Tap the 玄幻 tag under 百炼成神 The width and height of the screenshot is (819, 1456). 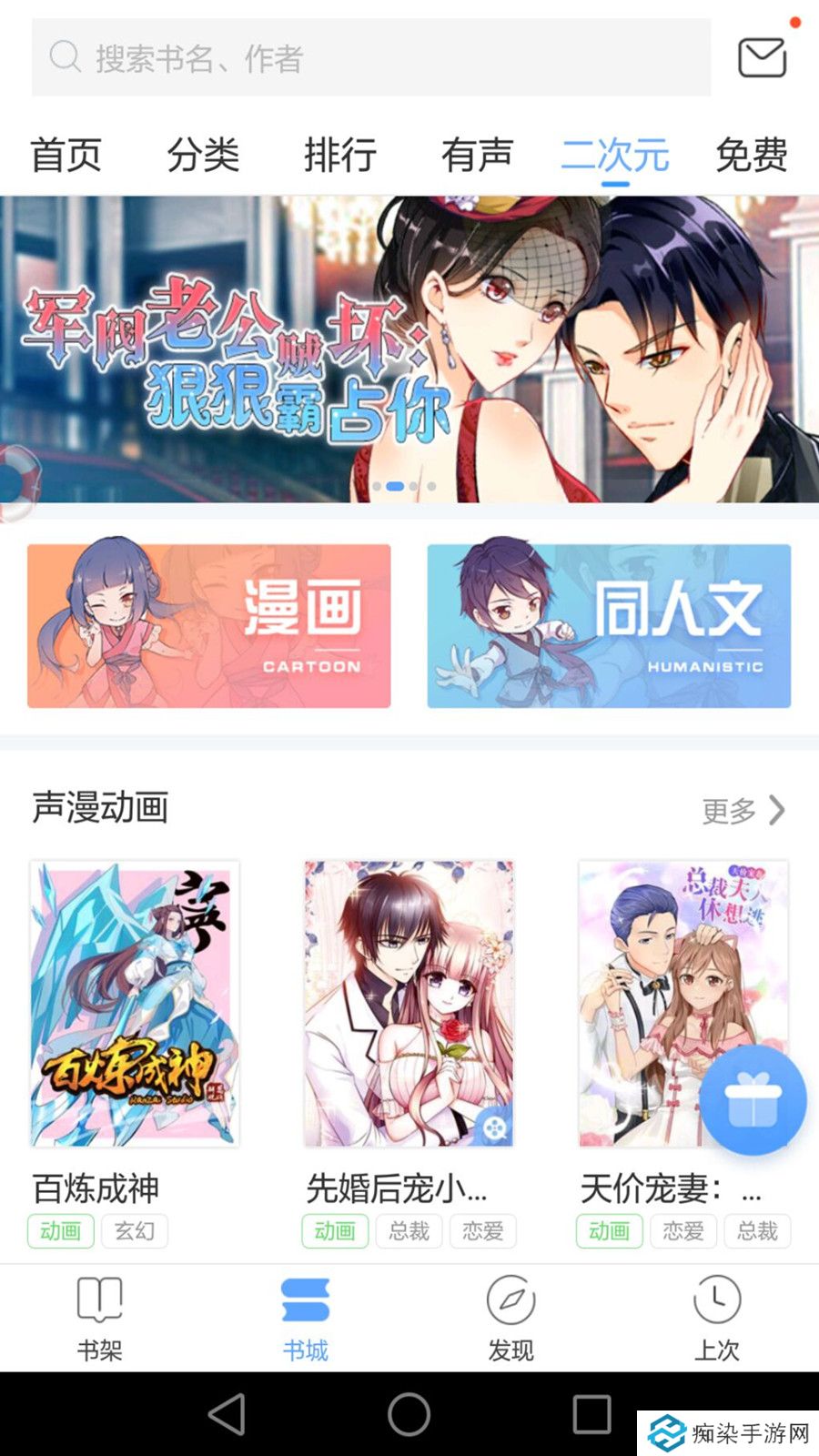(134, 1231)
